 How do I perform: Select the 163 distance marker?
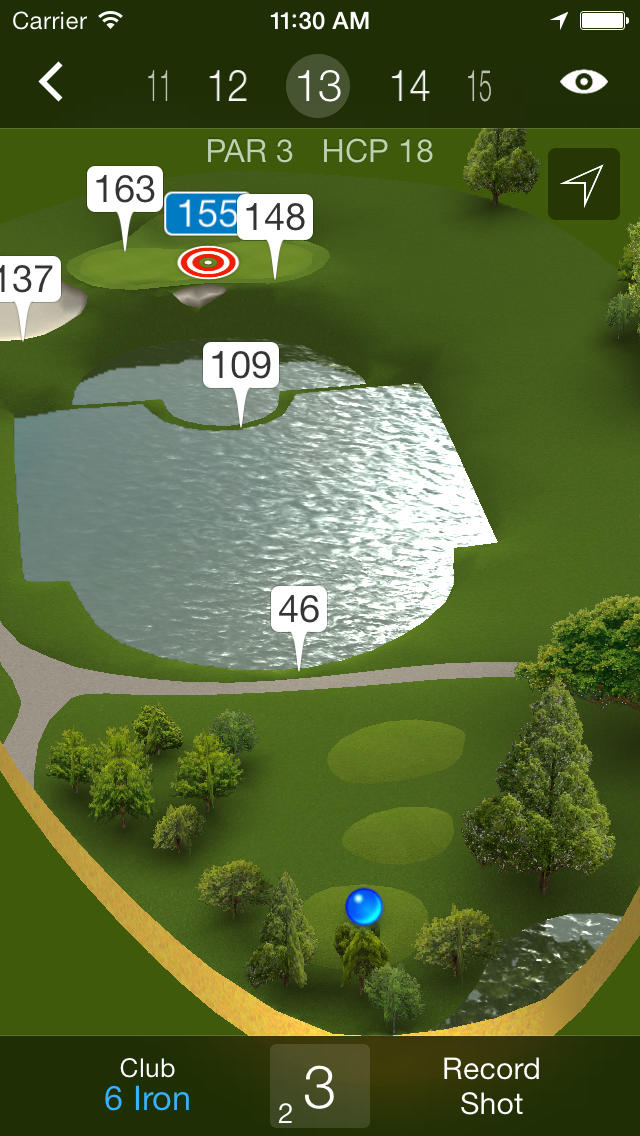[x=126, y=189]
